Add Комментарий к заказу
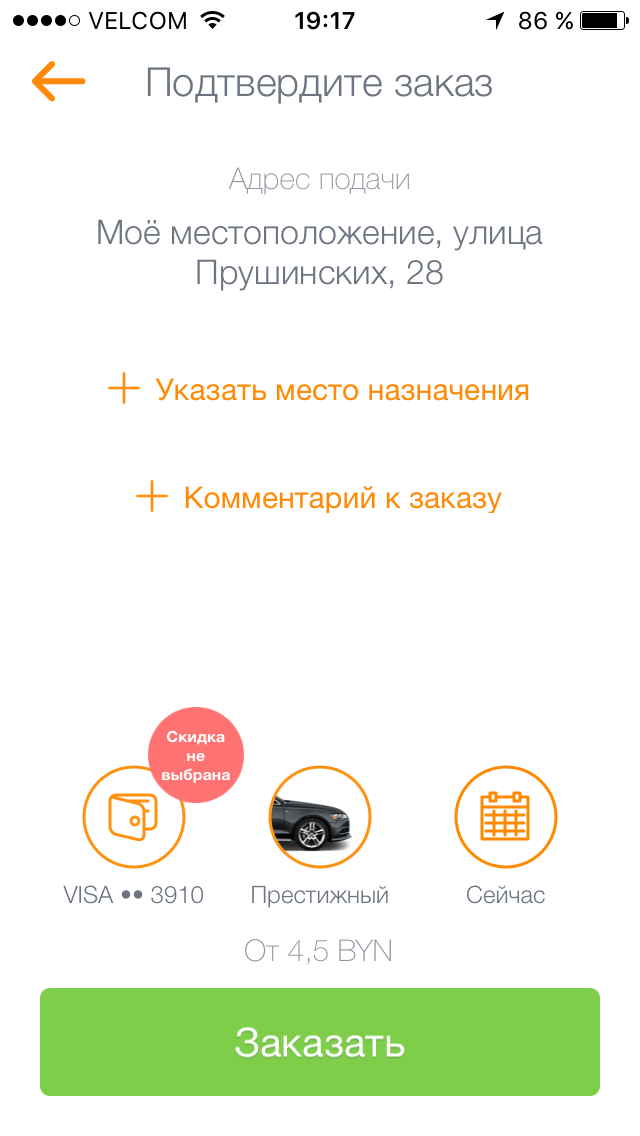640x1136 pixels. pos(319,497)
